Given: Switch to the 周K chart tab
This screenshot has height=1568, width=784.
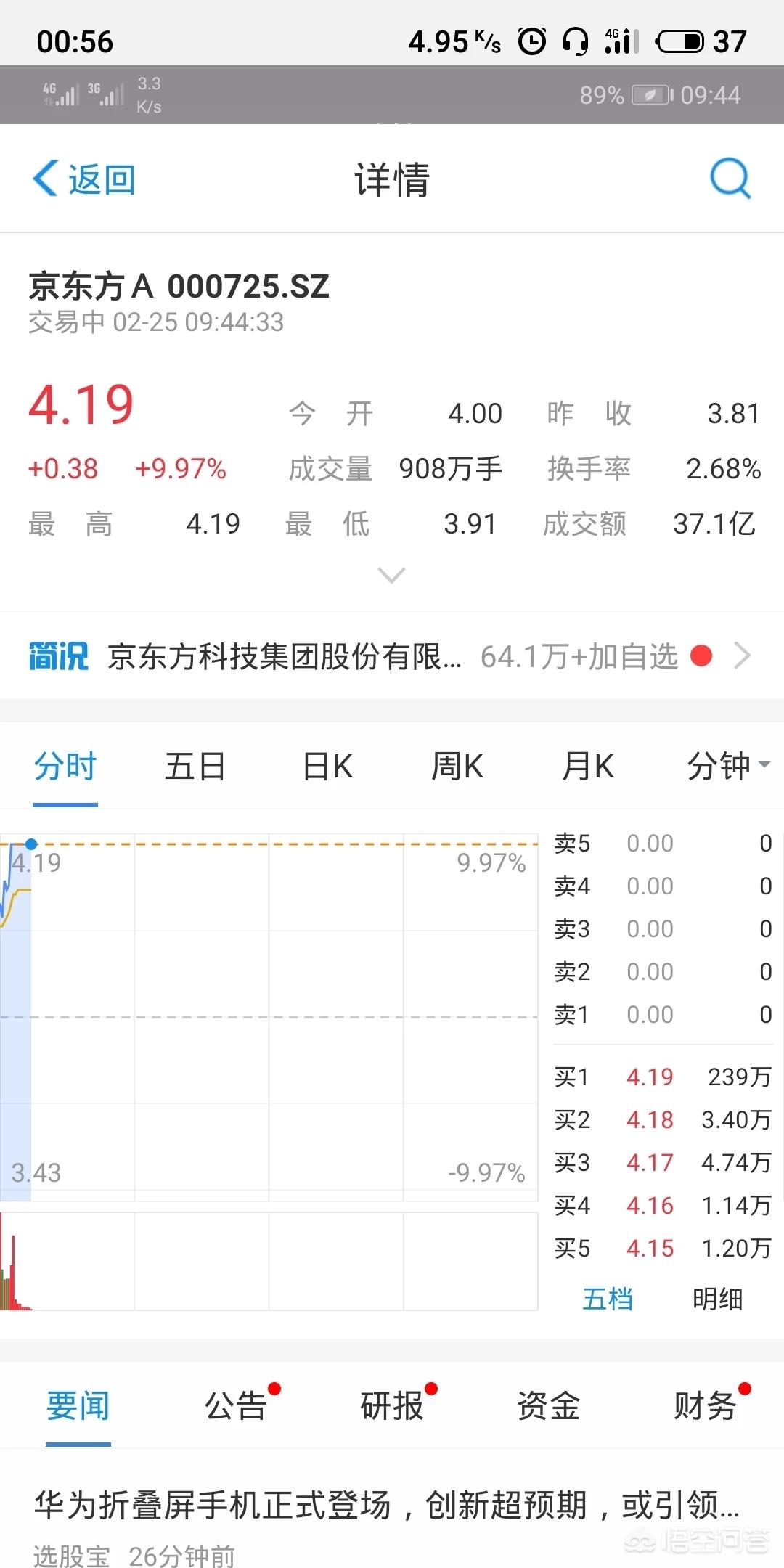Looking at the screenshot, I should point(457,767).
